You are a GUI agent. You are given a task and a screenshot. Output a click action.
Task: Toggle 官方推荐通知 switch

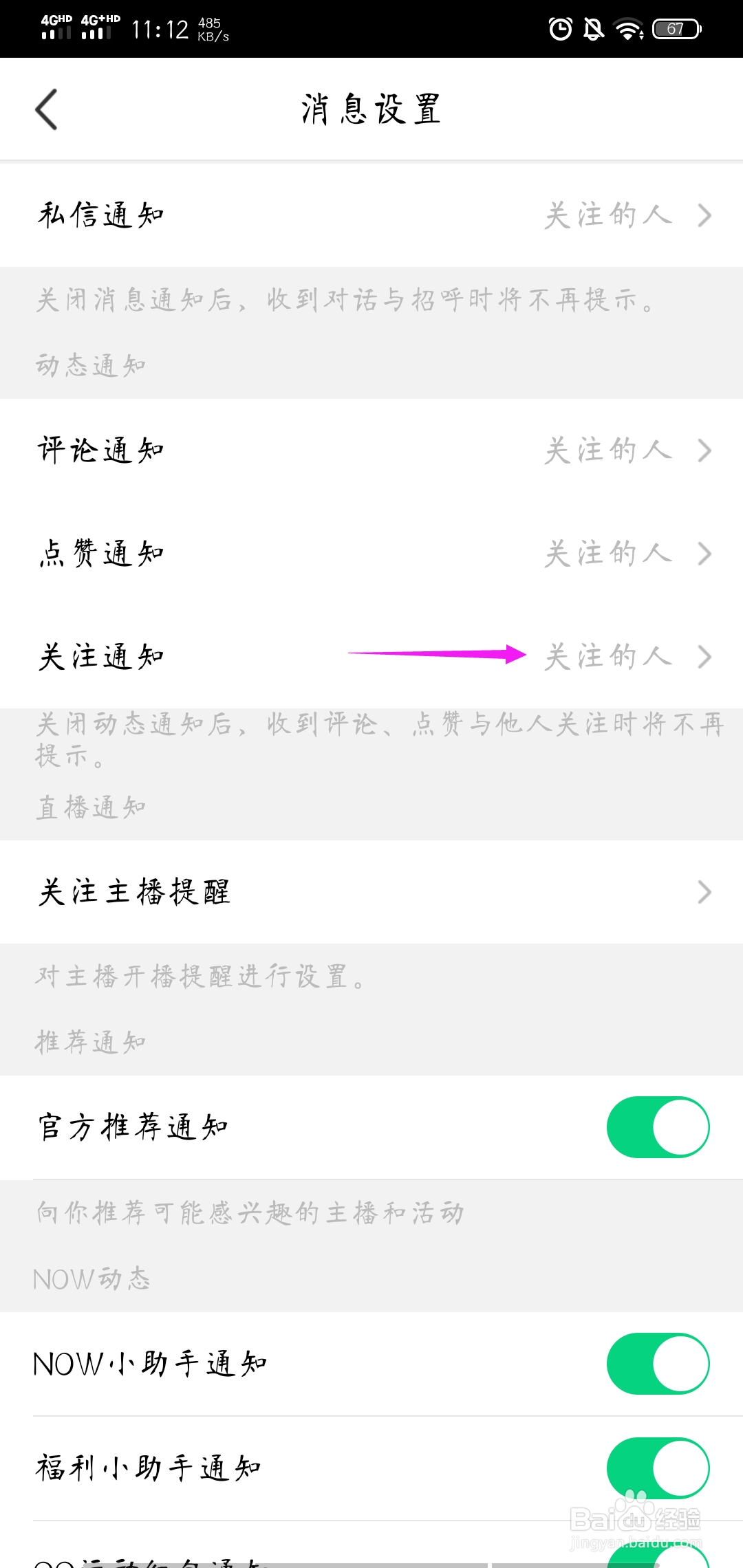coord(658,1127)
